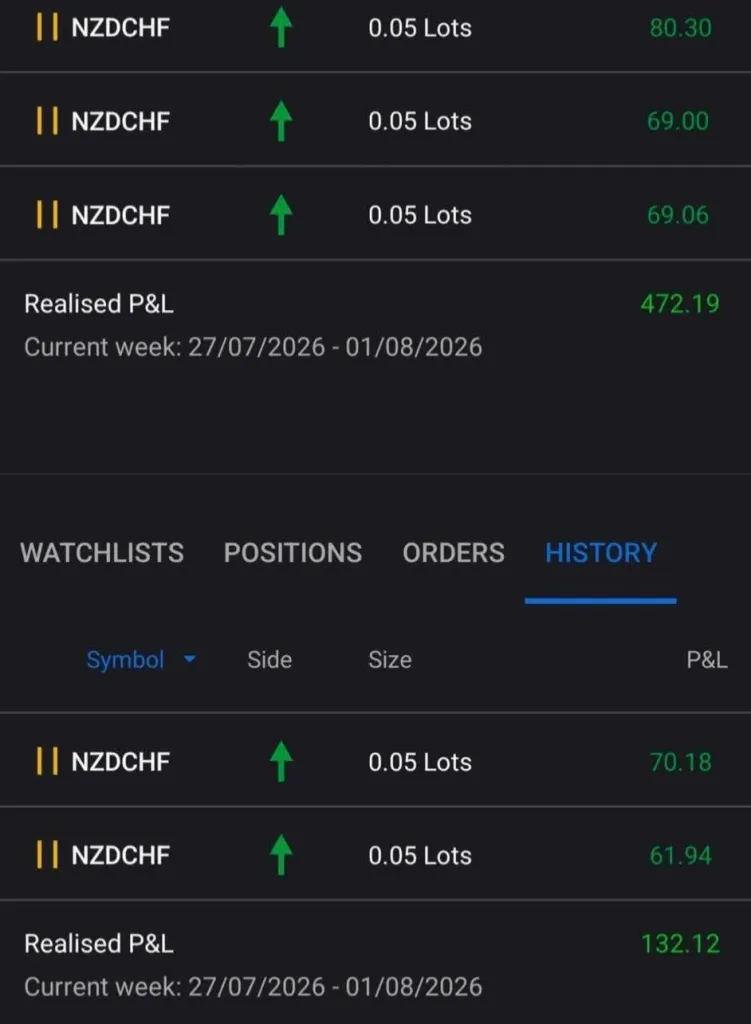Switch to the Watchlists tab
Screen dimensions: 751x1024
click(x=102, y=552)
